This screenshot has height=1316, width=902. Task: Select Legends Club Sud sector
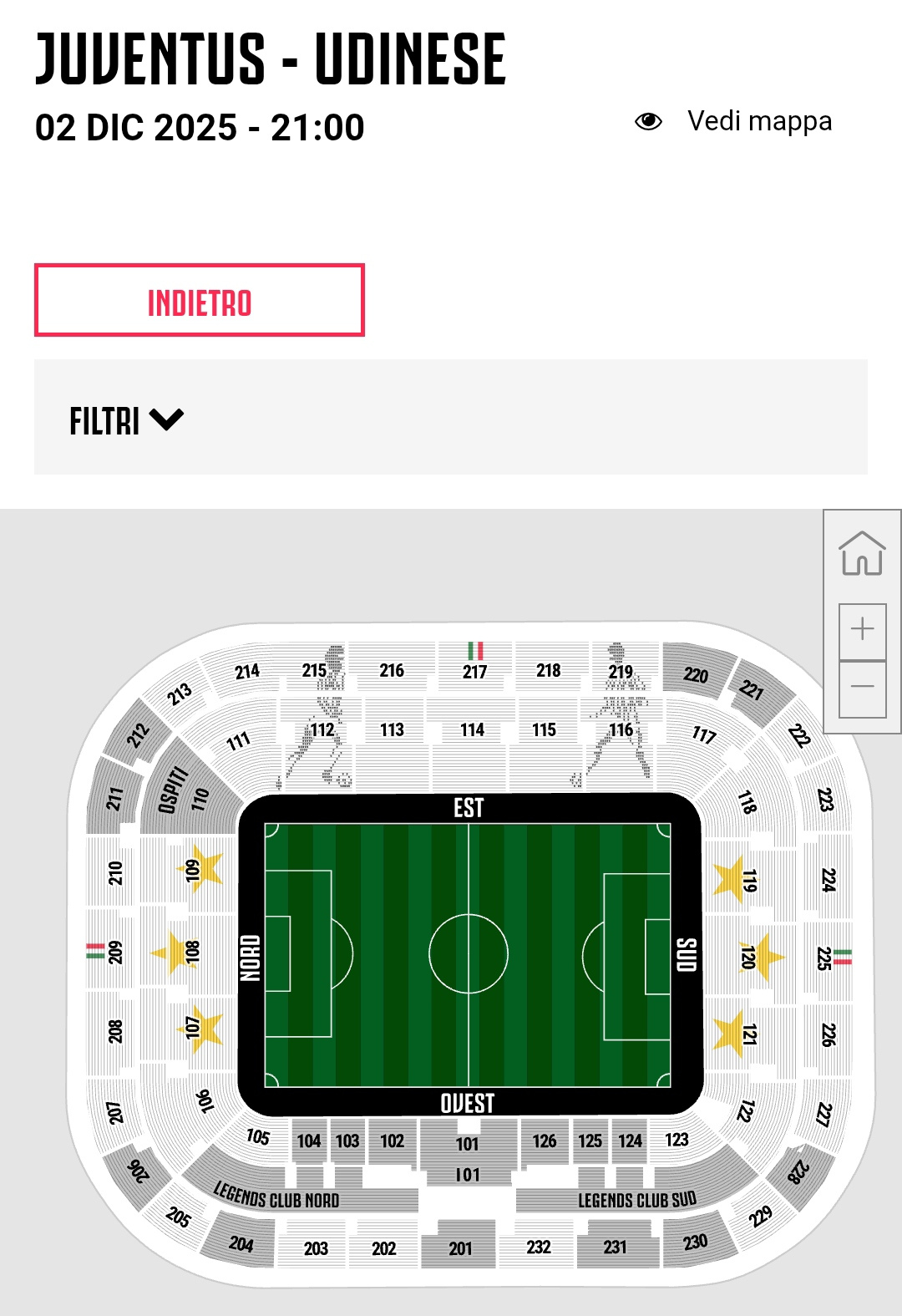tap(636, 1200)
